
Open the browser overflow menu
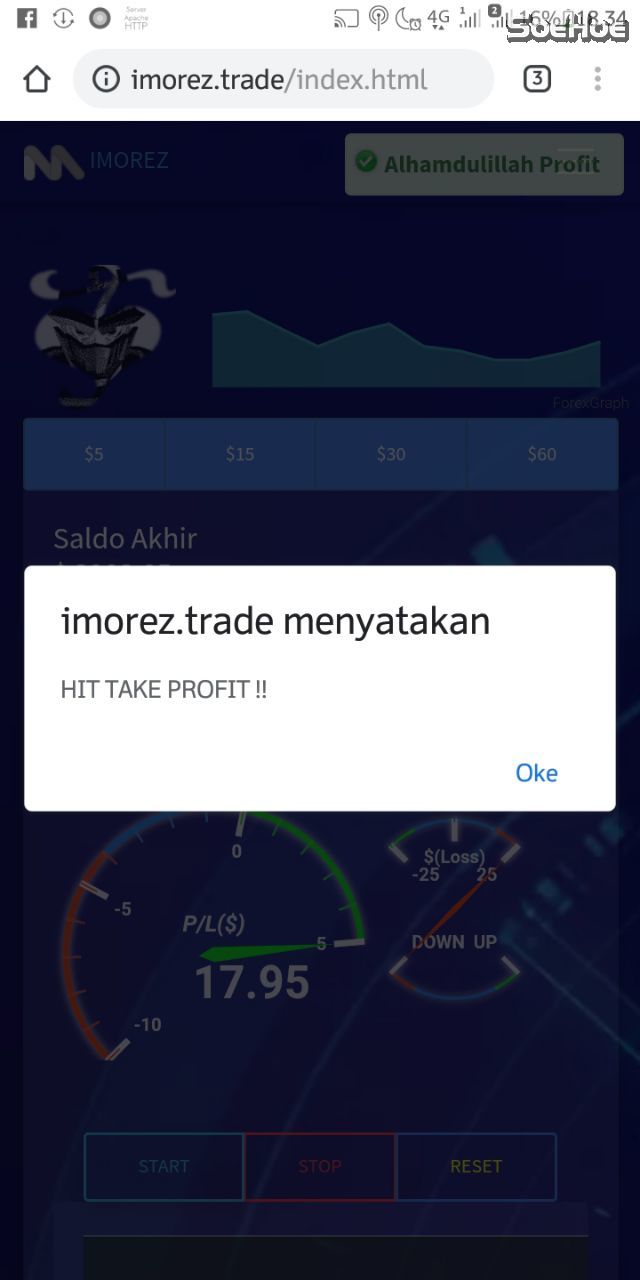pyautogui.click(x=597, y=79)
